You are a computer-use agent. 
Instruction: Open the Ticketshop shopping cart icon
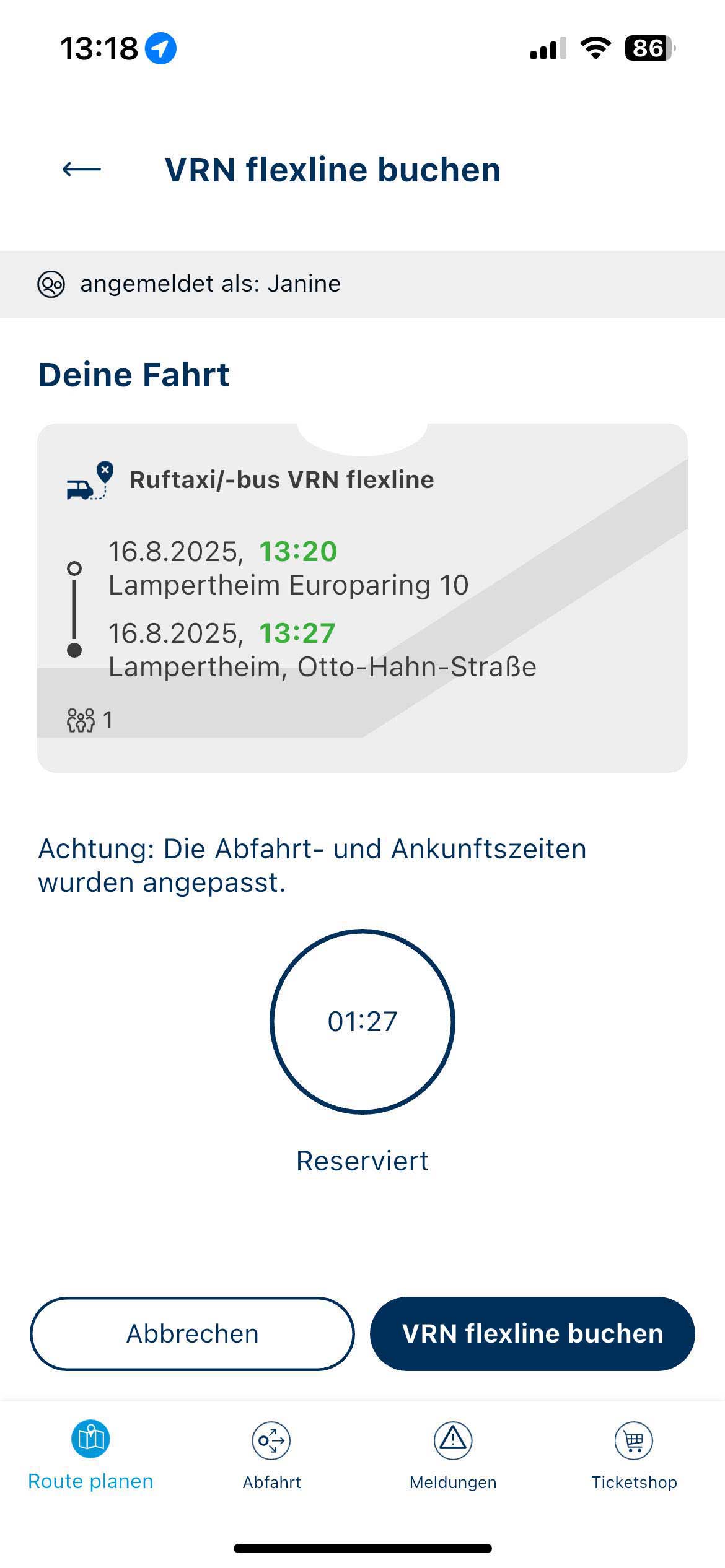point(633,1441)
